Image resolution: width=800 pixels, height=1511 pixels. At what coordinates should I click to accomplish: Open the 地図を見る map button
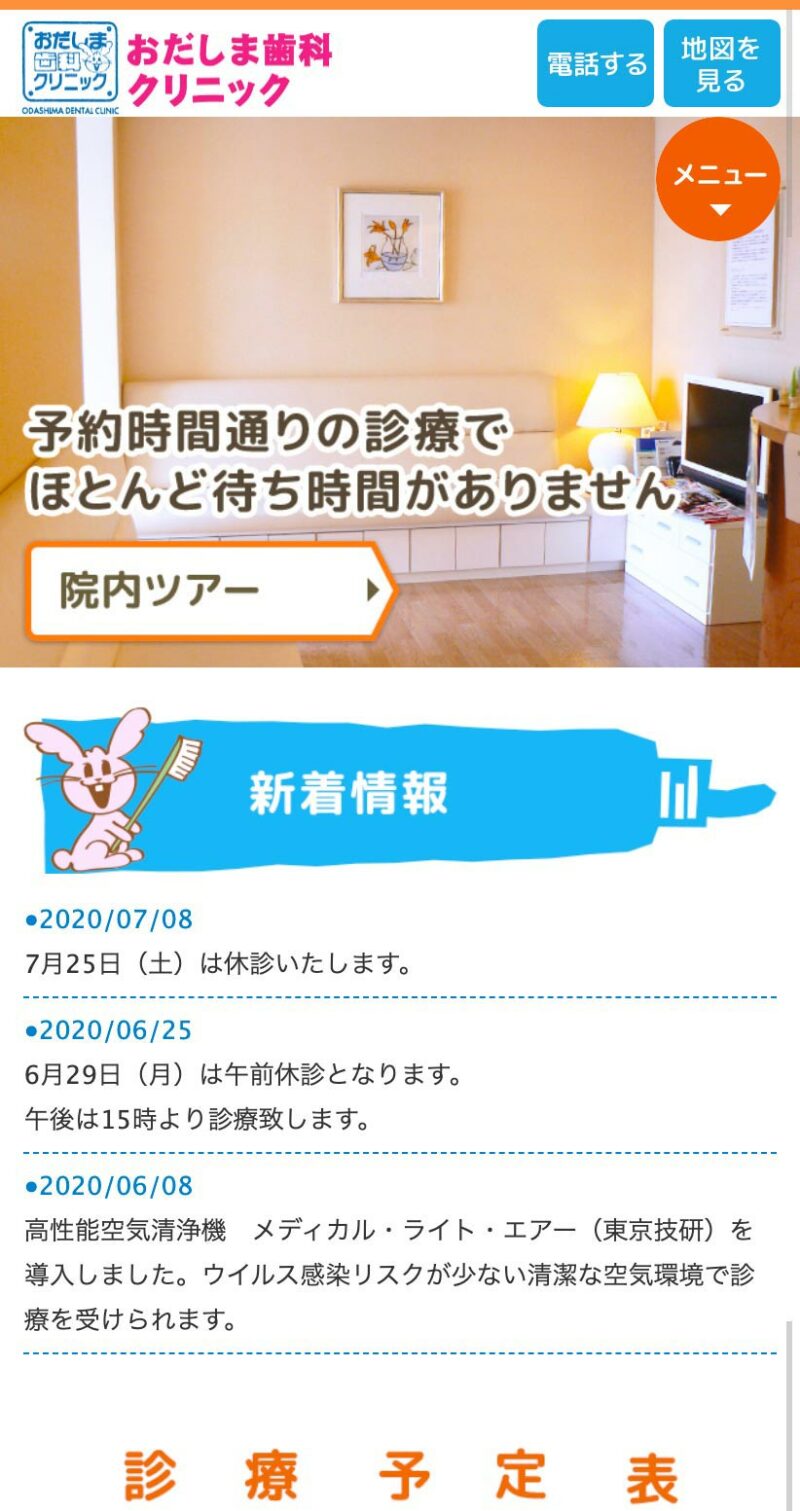click(x=721, y=64)
